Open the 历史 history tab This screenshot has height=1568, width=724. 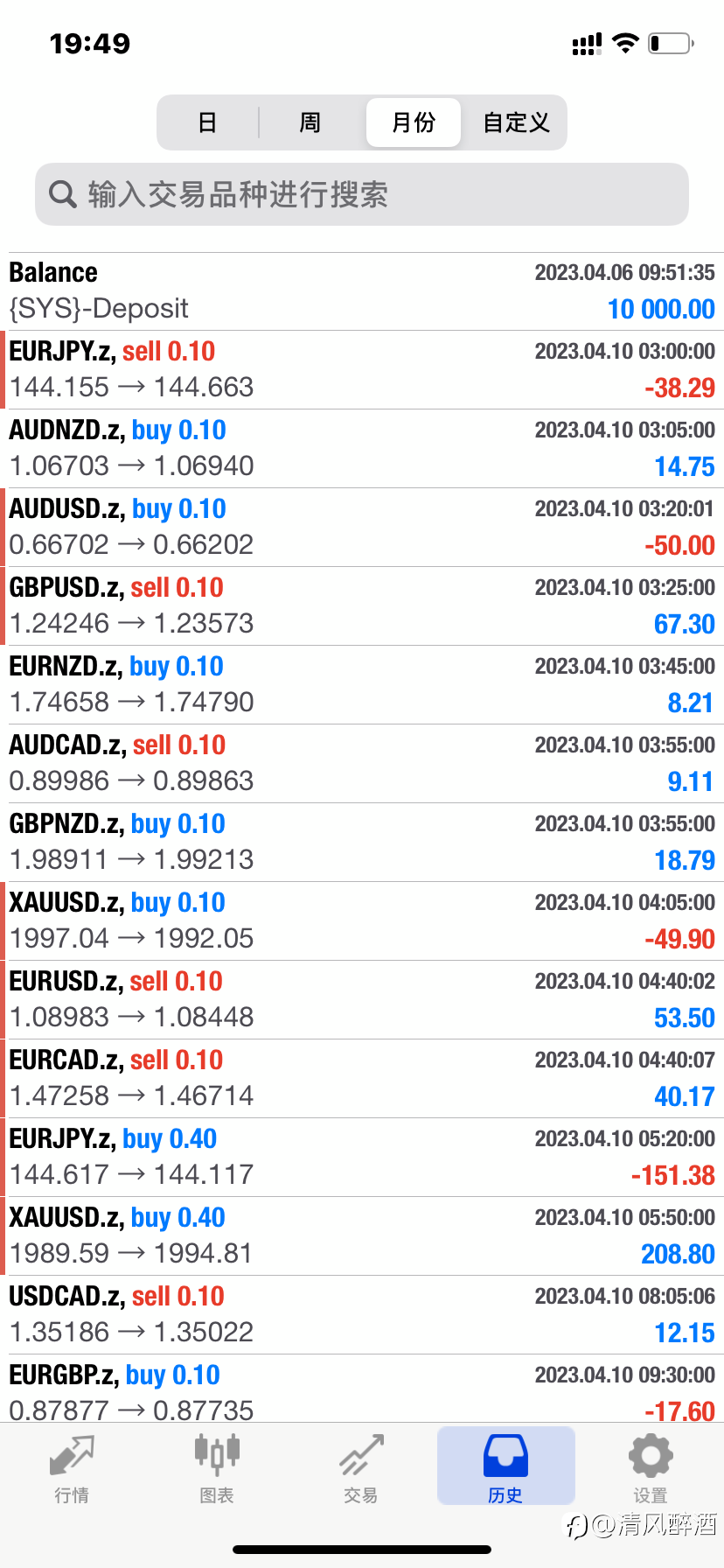pyautogui.click(x=505, y=1466)
